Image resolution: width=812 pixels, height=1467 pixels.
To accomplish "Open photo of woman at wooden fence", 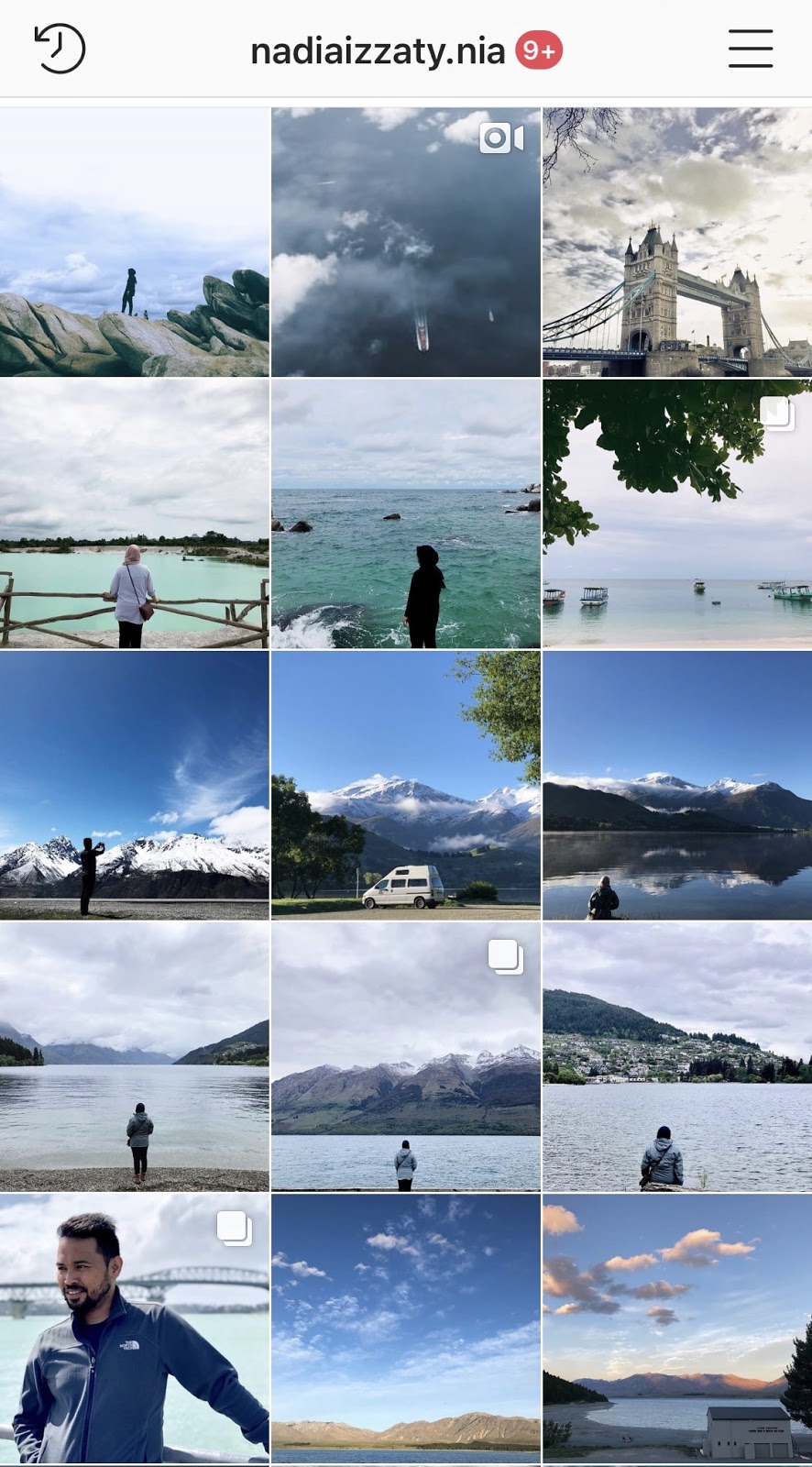I will click(135, 513).
